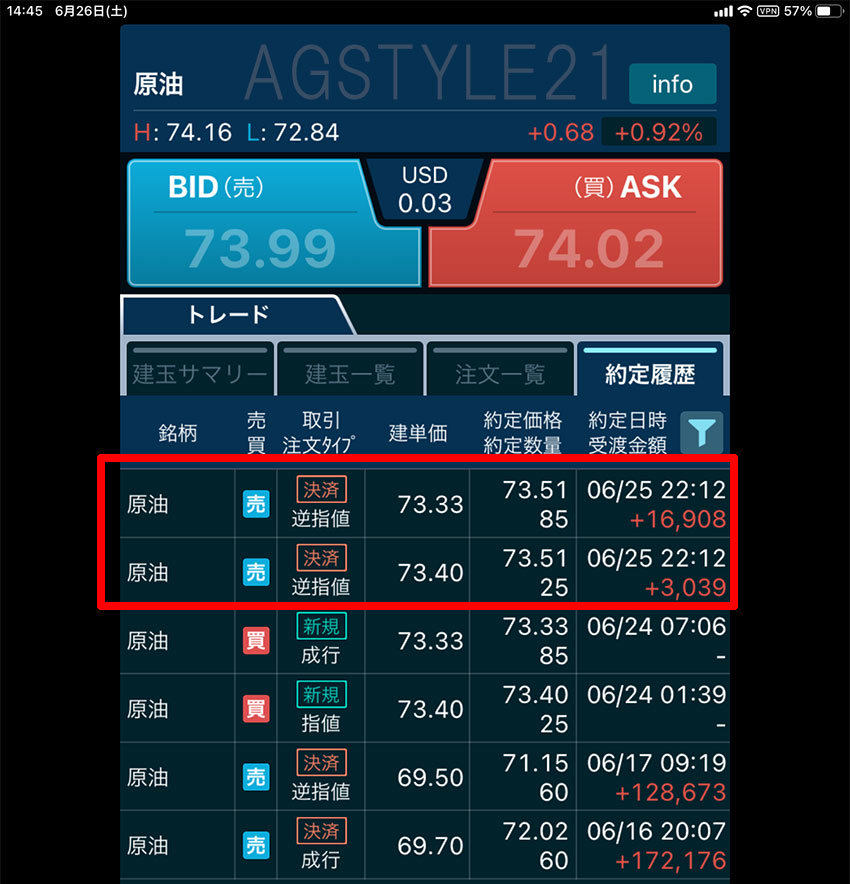Switch to the 建玉一覧 tab
The image size is (850, 884).
[x=350, y=370]
